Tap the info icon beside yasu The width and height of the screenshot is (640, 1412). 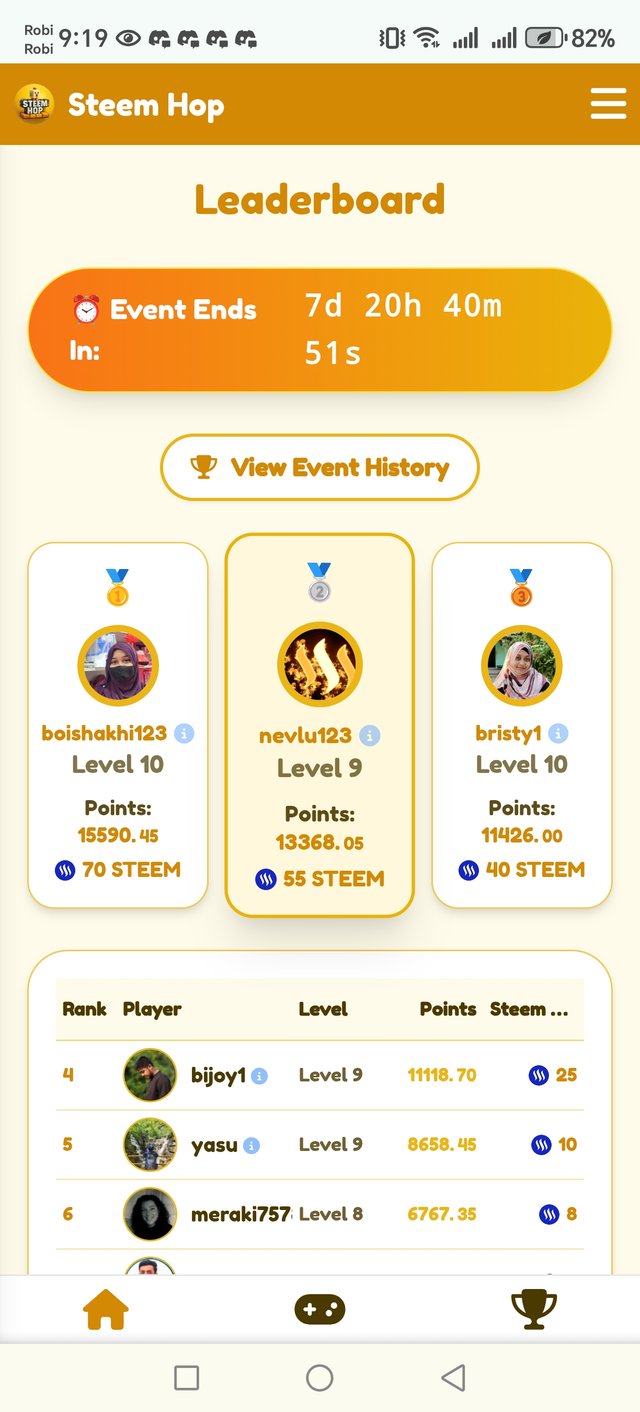251,1145
